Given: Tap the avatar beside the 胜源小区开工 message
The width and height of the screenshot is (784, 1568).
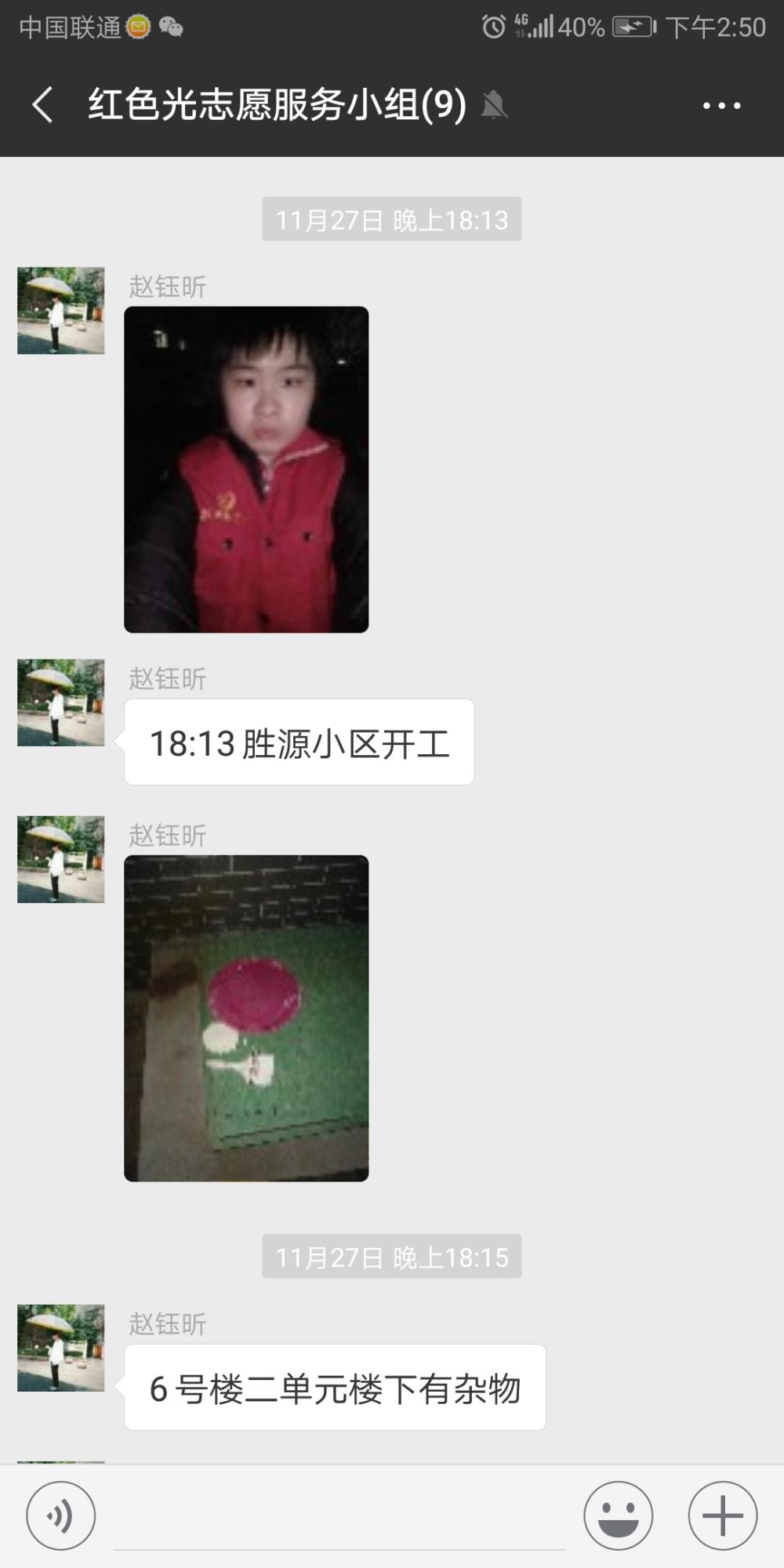Looking at the screenshot, I should (x=61, y=702).
